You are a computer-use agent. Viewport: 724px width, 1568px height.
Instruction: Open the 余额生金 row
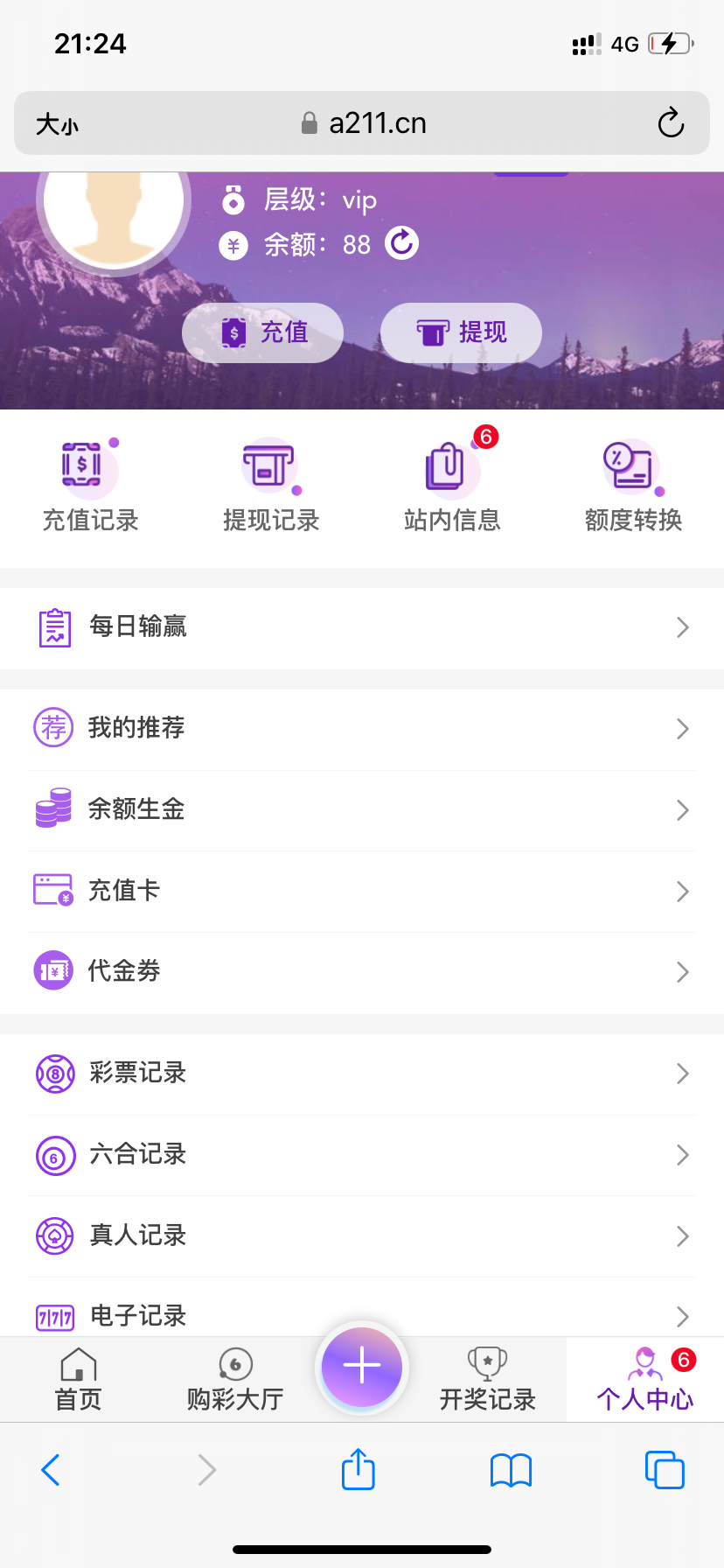[362, 810]
